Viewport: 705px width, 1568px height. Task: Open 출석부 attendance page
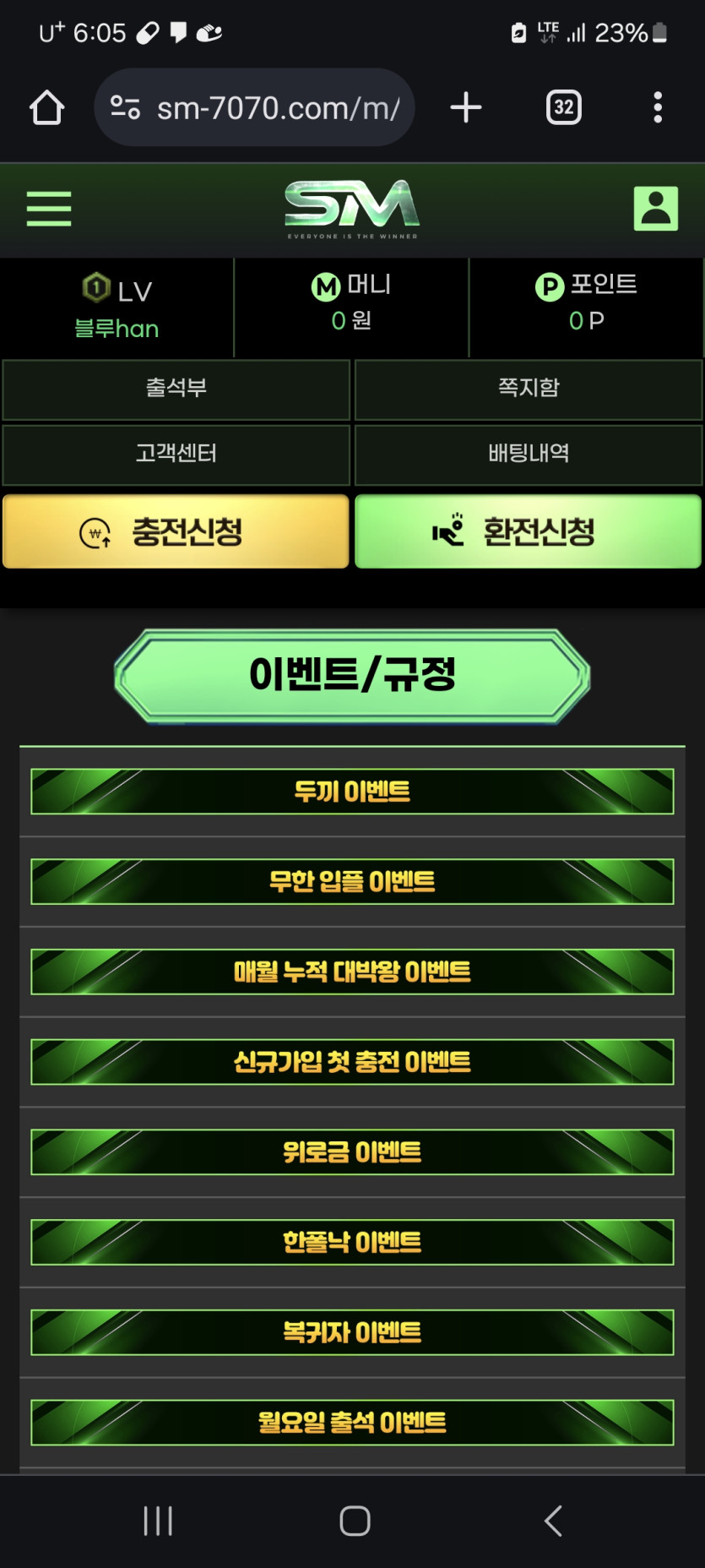click(176, 389)
